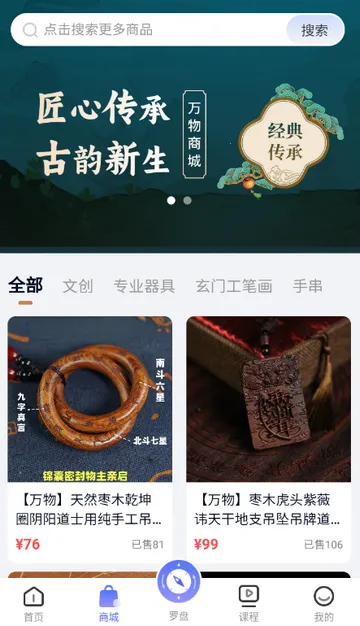Switch to the 专业器具 category
The image size is (360, 626).
pyautogui.click(x=144, y=286)
